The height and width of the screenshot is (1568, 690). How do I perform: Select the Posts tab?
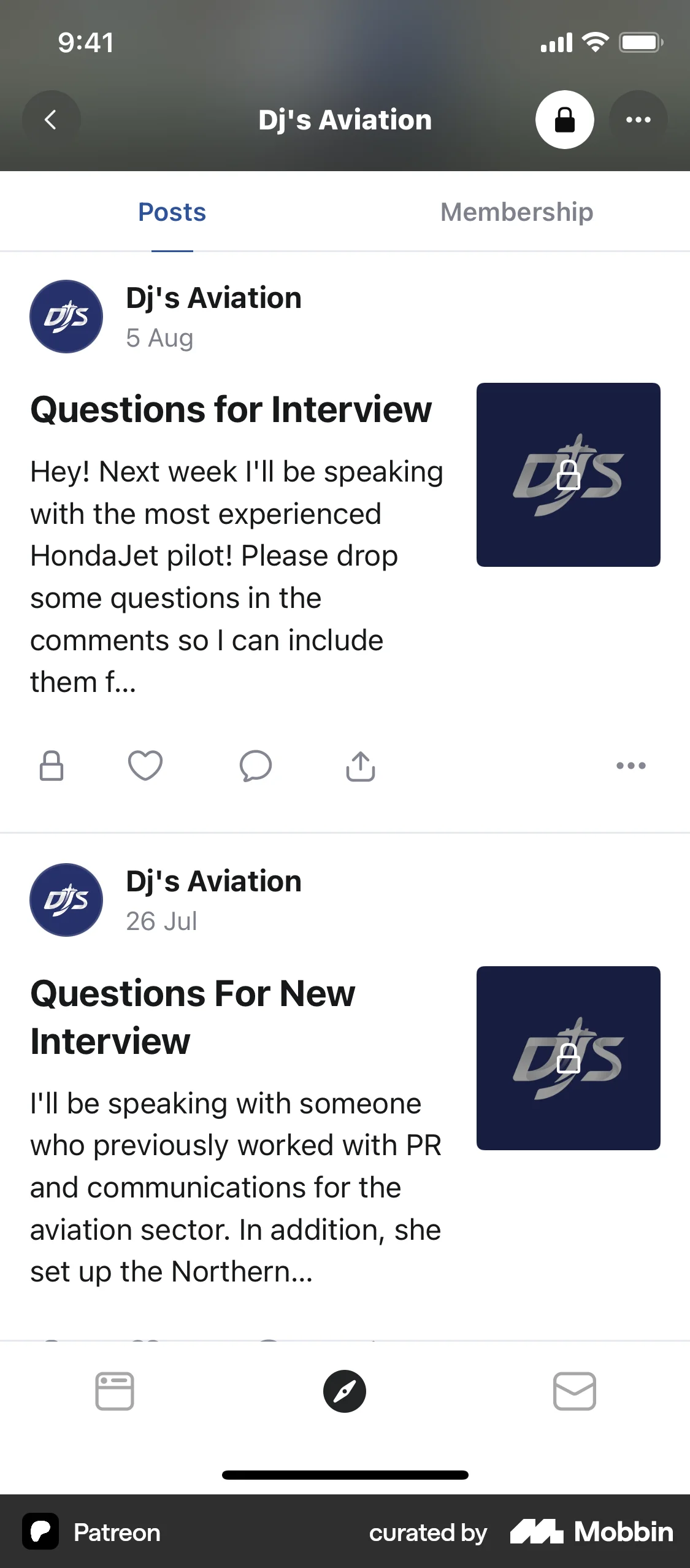coord(172,212)
